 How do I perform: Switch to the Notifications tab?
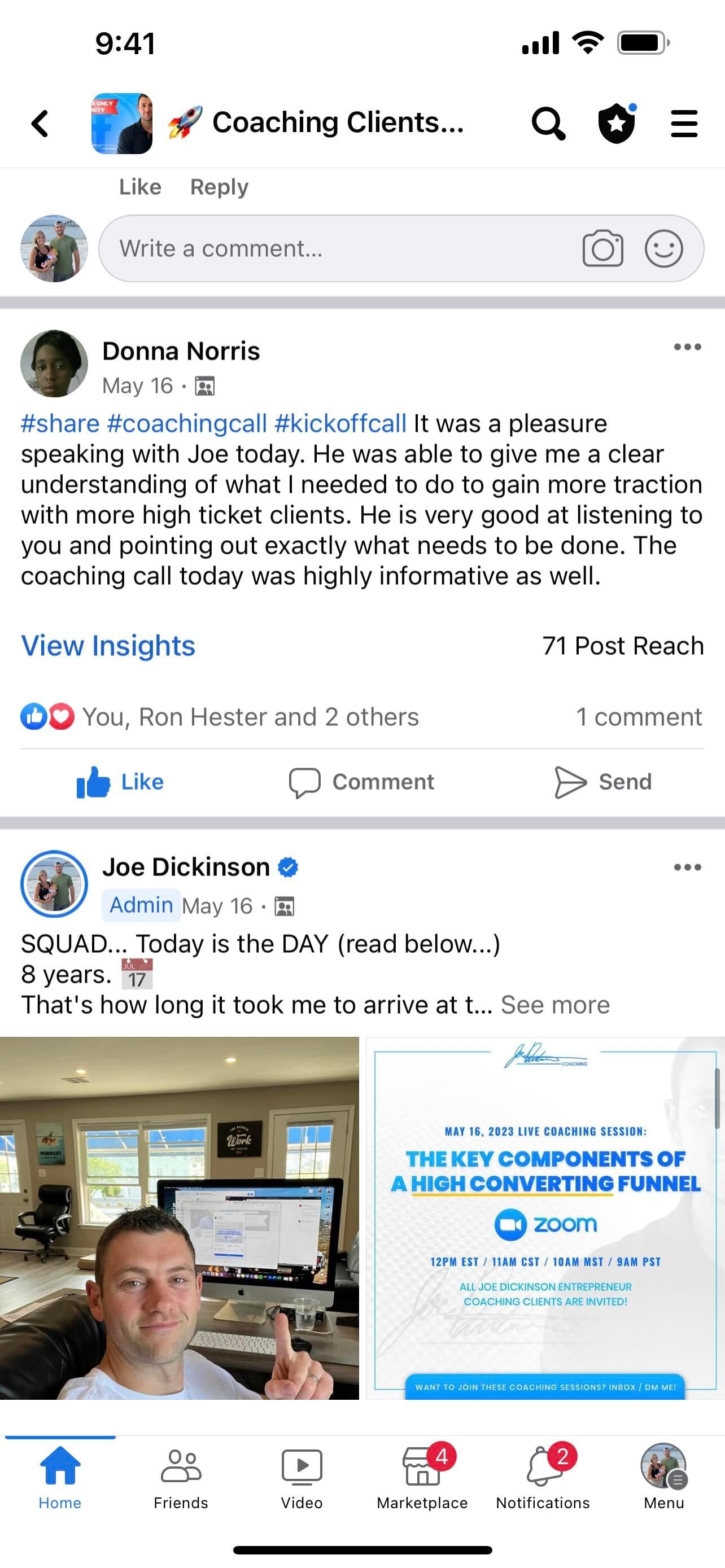[x=543, y=1475]
